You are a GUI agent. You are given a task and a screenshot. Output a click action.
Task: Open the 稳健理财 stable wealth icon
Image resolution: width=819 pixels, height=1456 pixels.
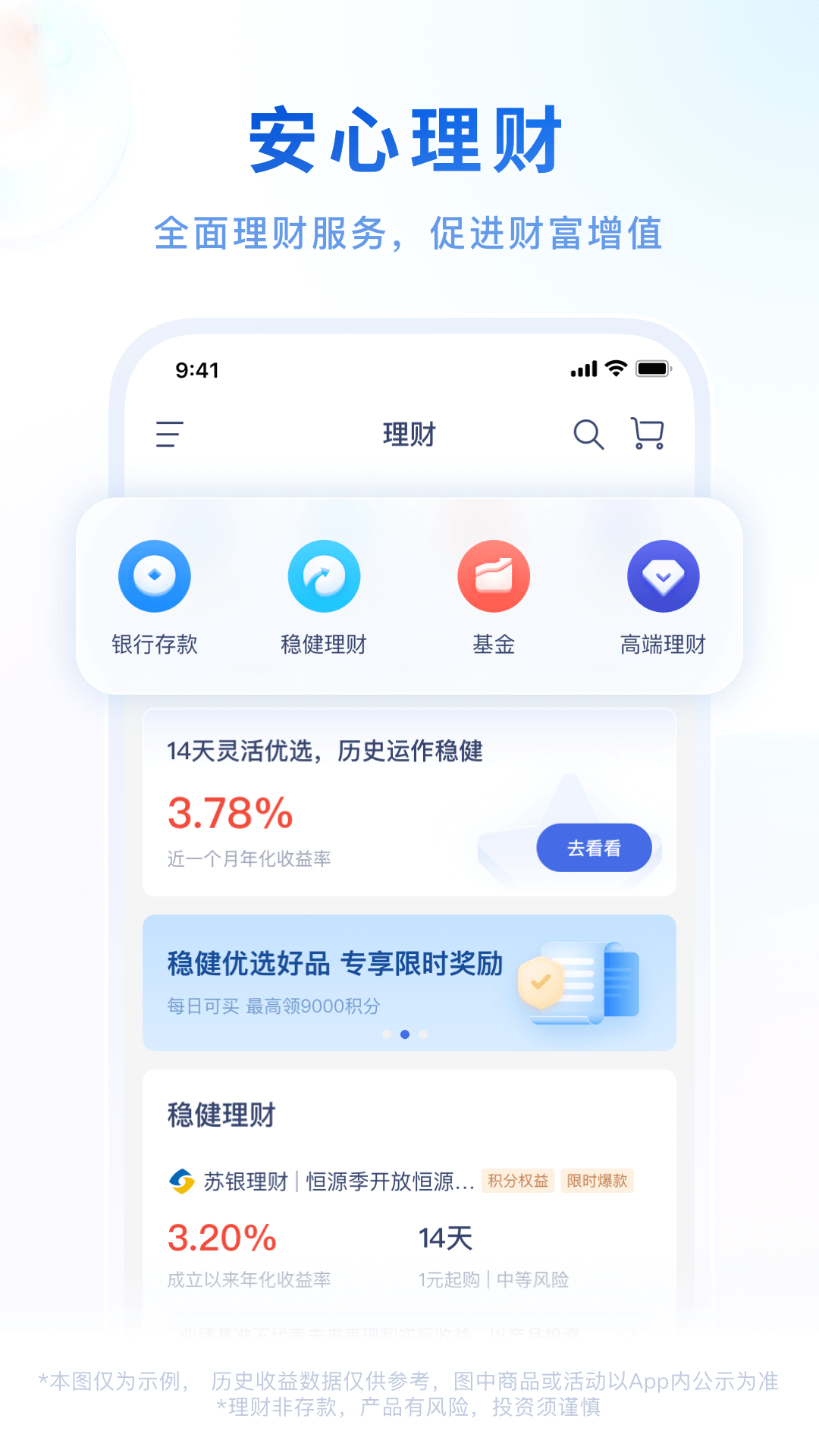coord(324,576)
